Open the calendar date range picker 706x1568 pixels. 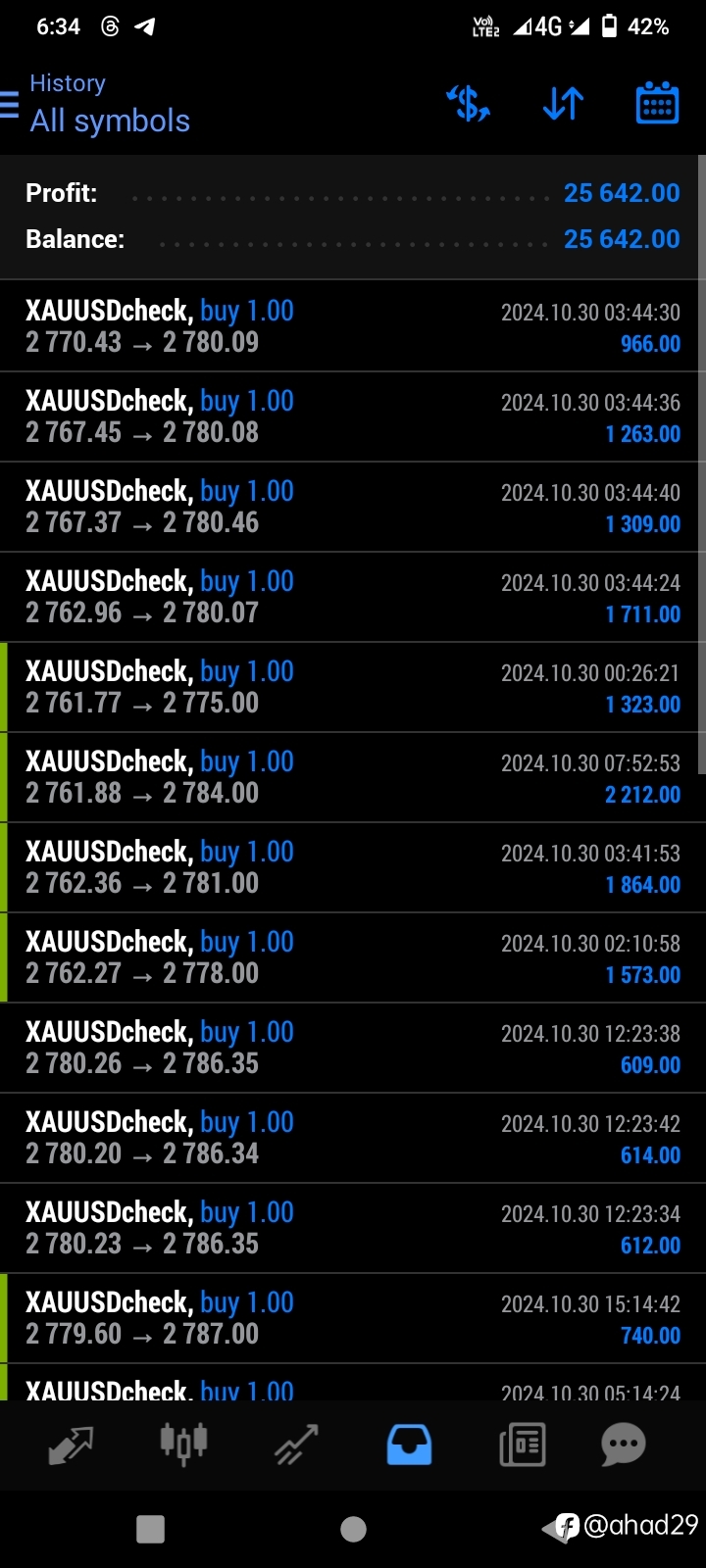pos(657,103)
